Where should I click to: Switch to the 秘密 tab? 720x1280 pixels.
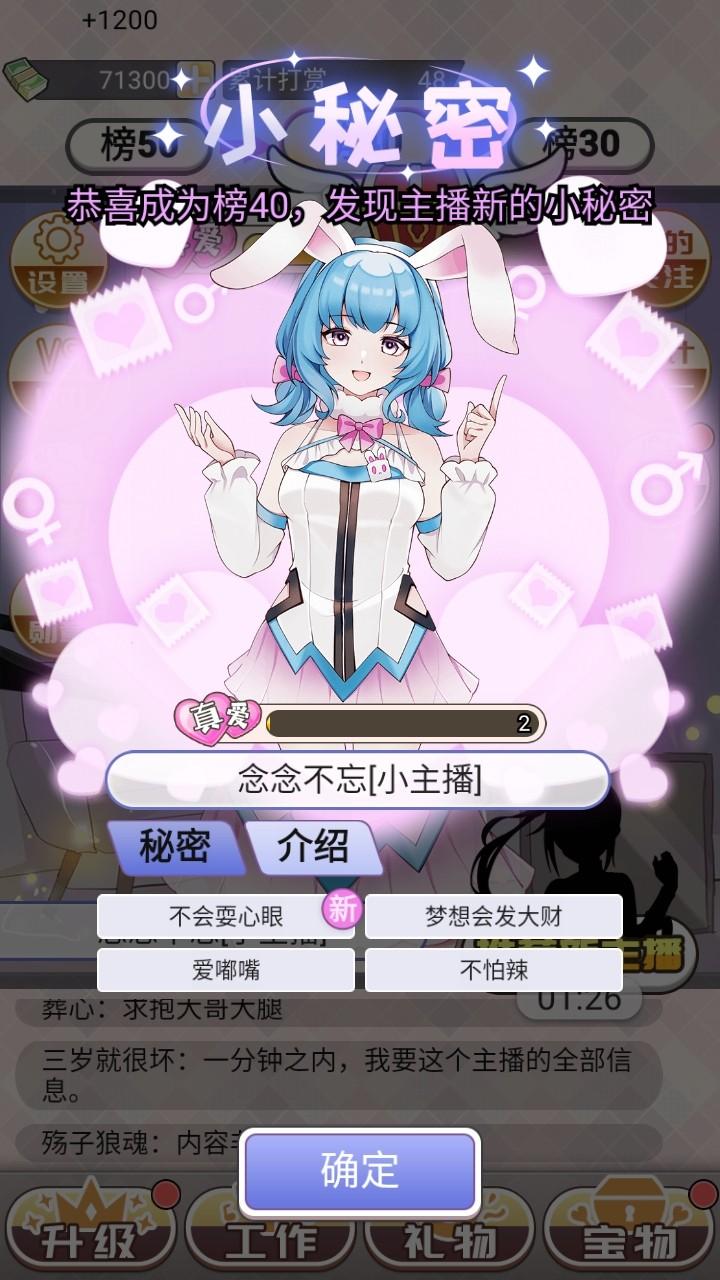[175, 847]
